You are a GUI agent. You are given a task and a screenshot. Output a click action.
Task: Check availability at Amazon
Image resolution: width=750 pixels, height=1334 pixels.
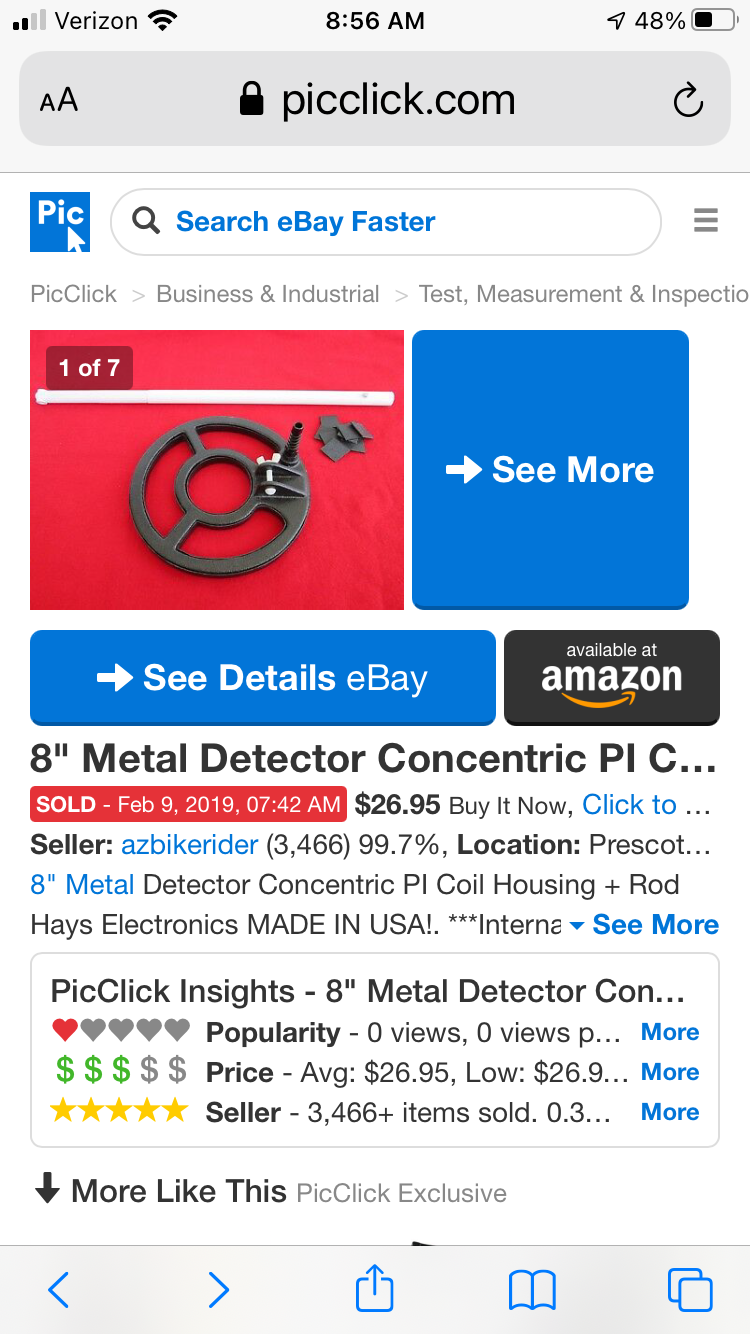coord(611,677)
